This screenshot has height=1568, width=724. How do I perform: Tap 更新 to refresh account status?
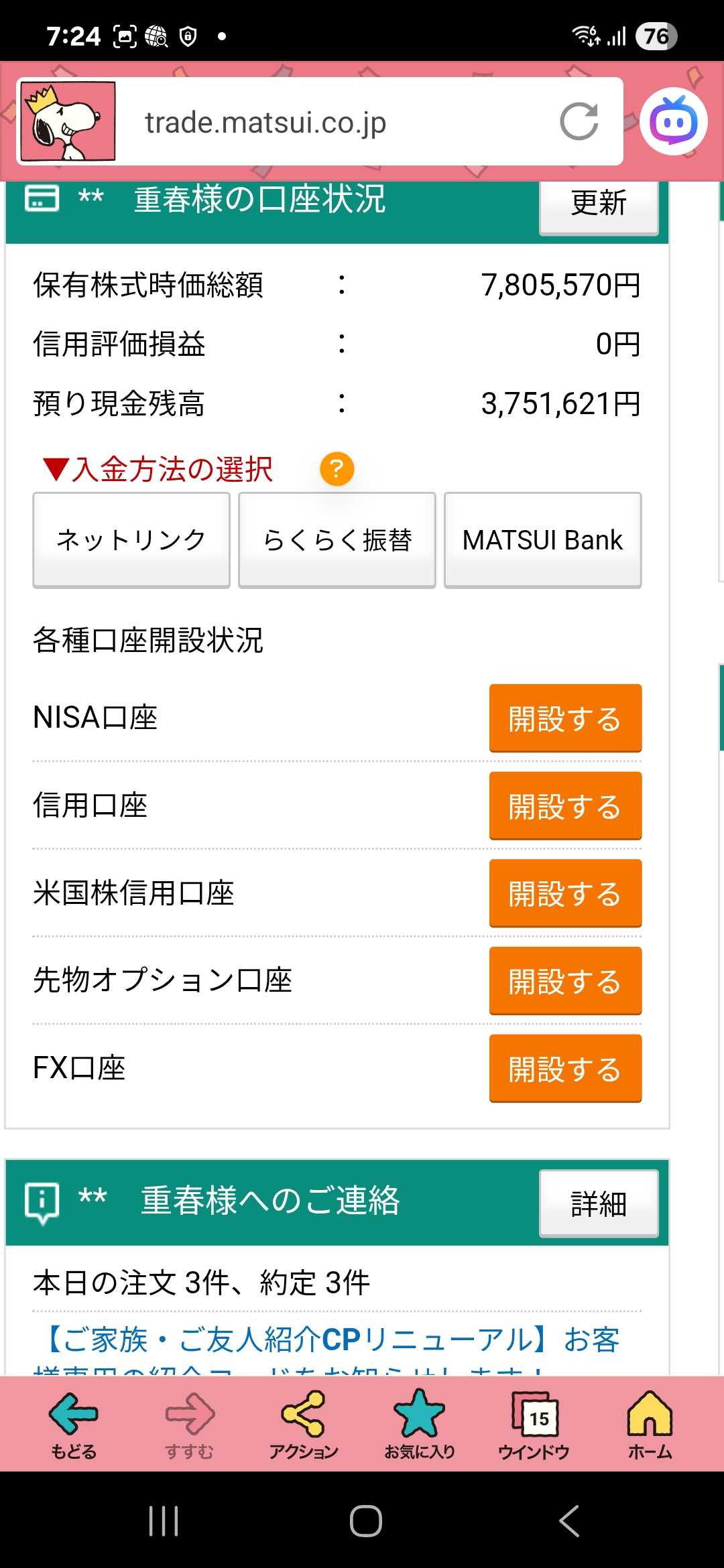click(x=598, y=204)
